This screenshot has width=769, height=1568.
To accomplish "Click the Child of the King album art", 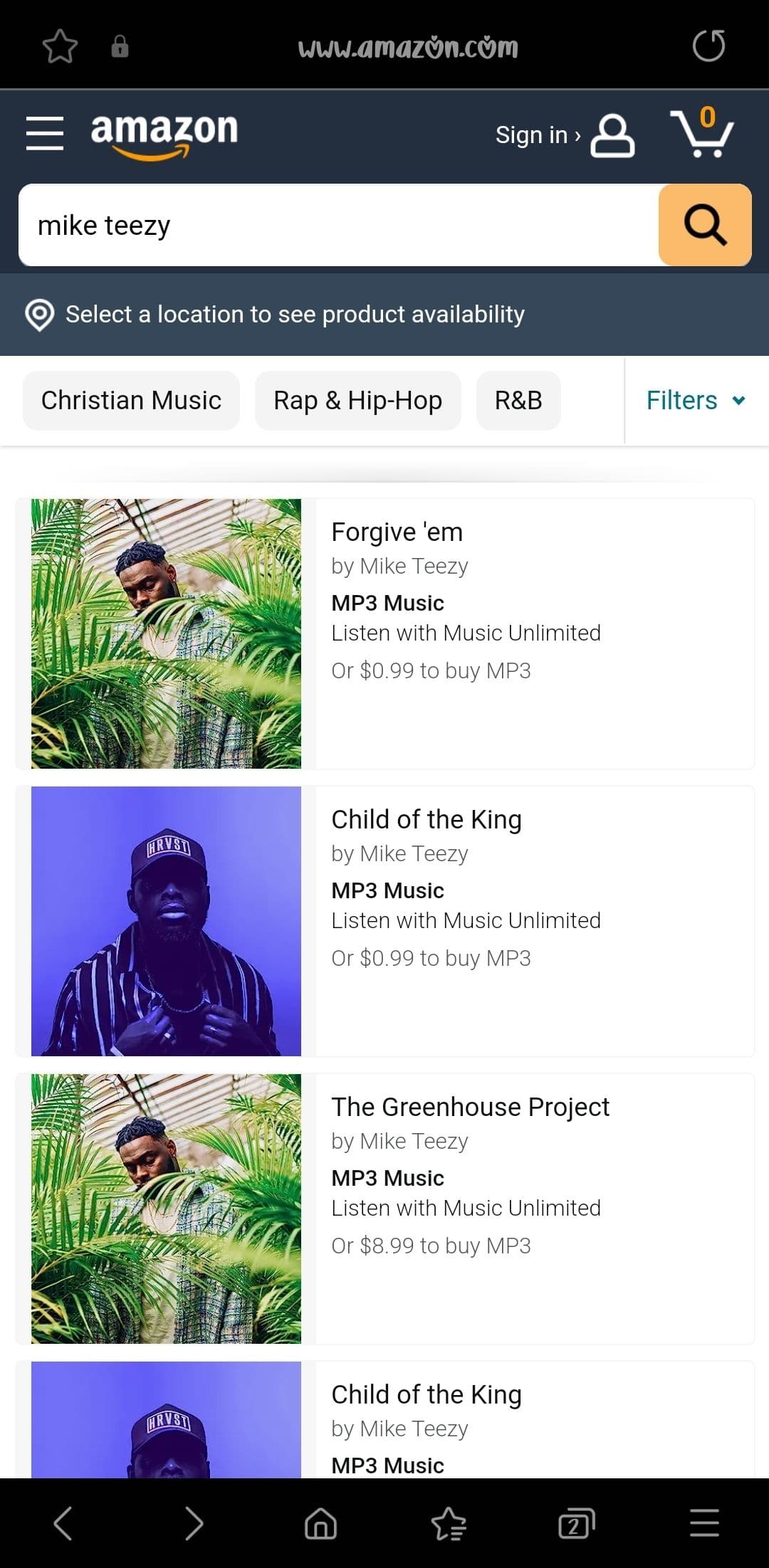I will point(165,918).
